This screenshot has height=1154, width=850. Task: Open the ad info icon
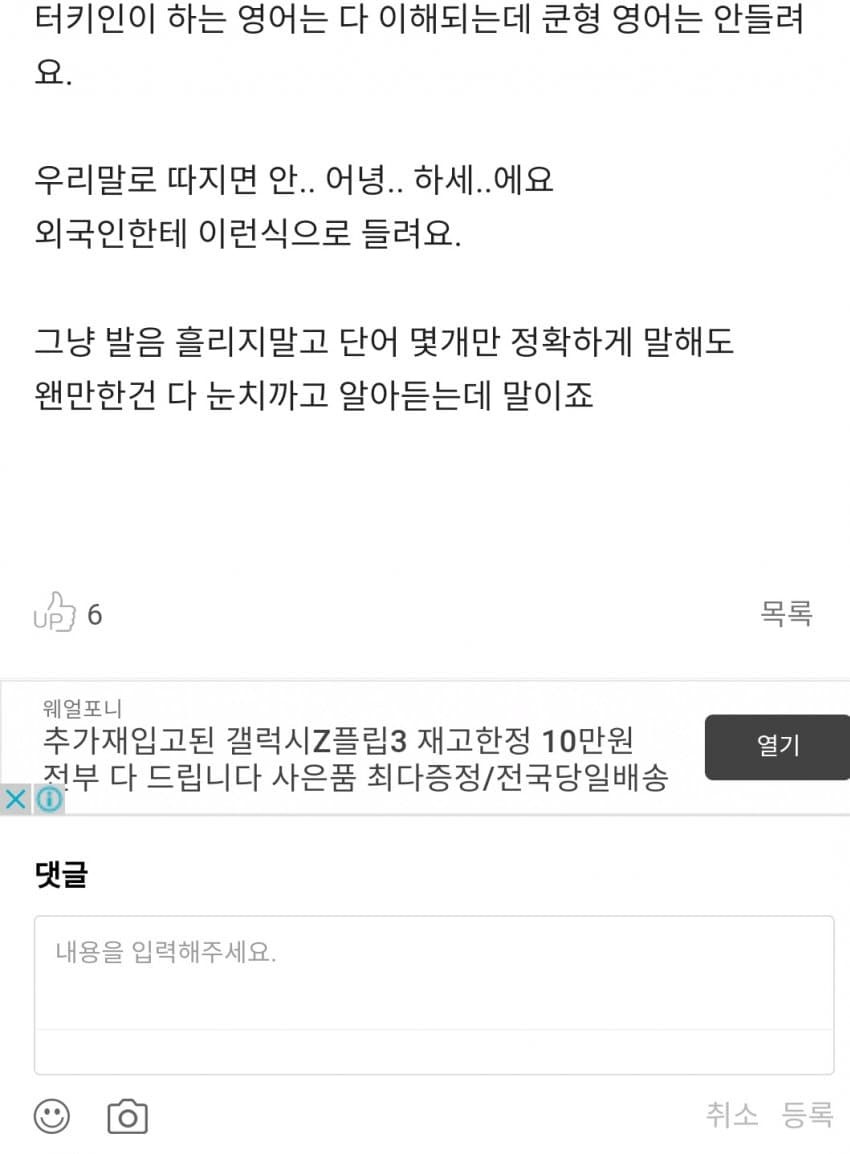(48, 800)
